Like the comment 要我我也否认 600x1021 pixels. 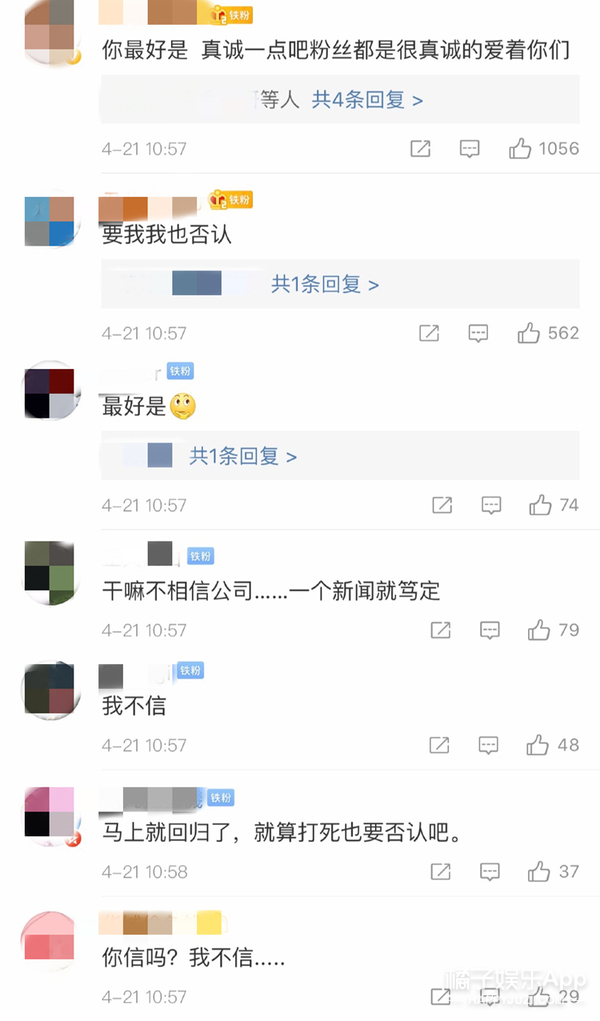tap(528, 333)
